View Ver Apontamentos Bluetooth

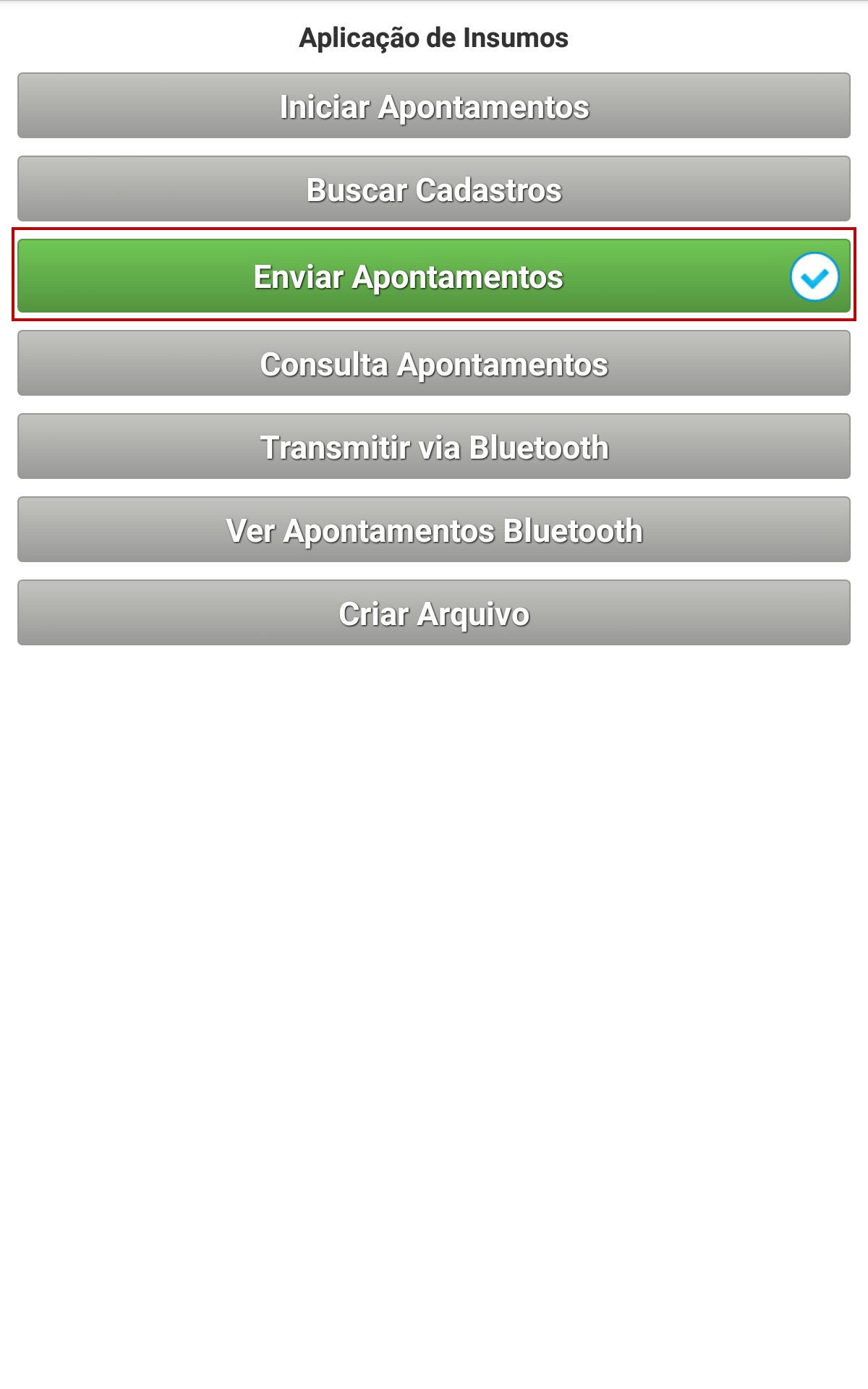[434, 530]
